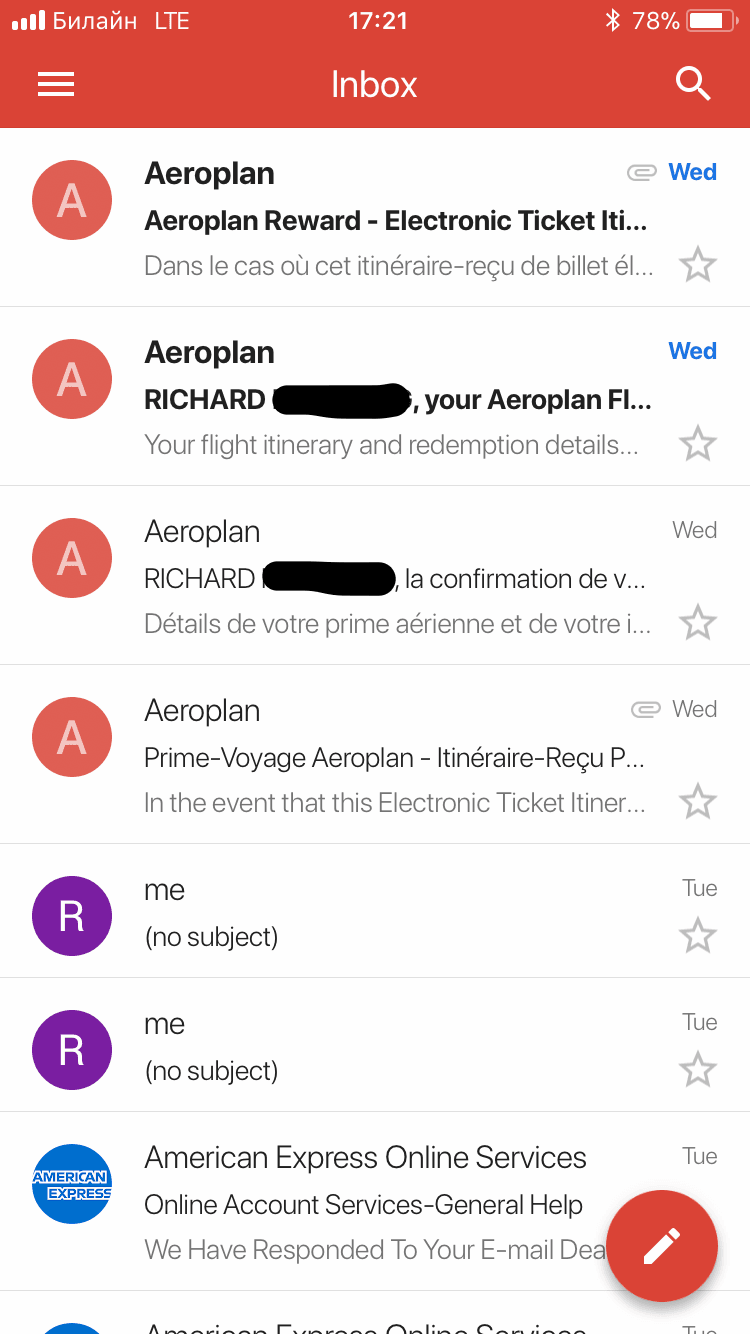Star the Aeroplan Reward Electronic Ticket email
The width and height of the screenshot is (750, 1334).
pos(697,265)
